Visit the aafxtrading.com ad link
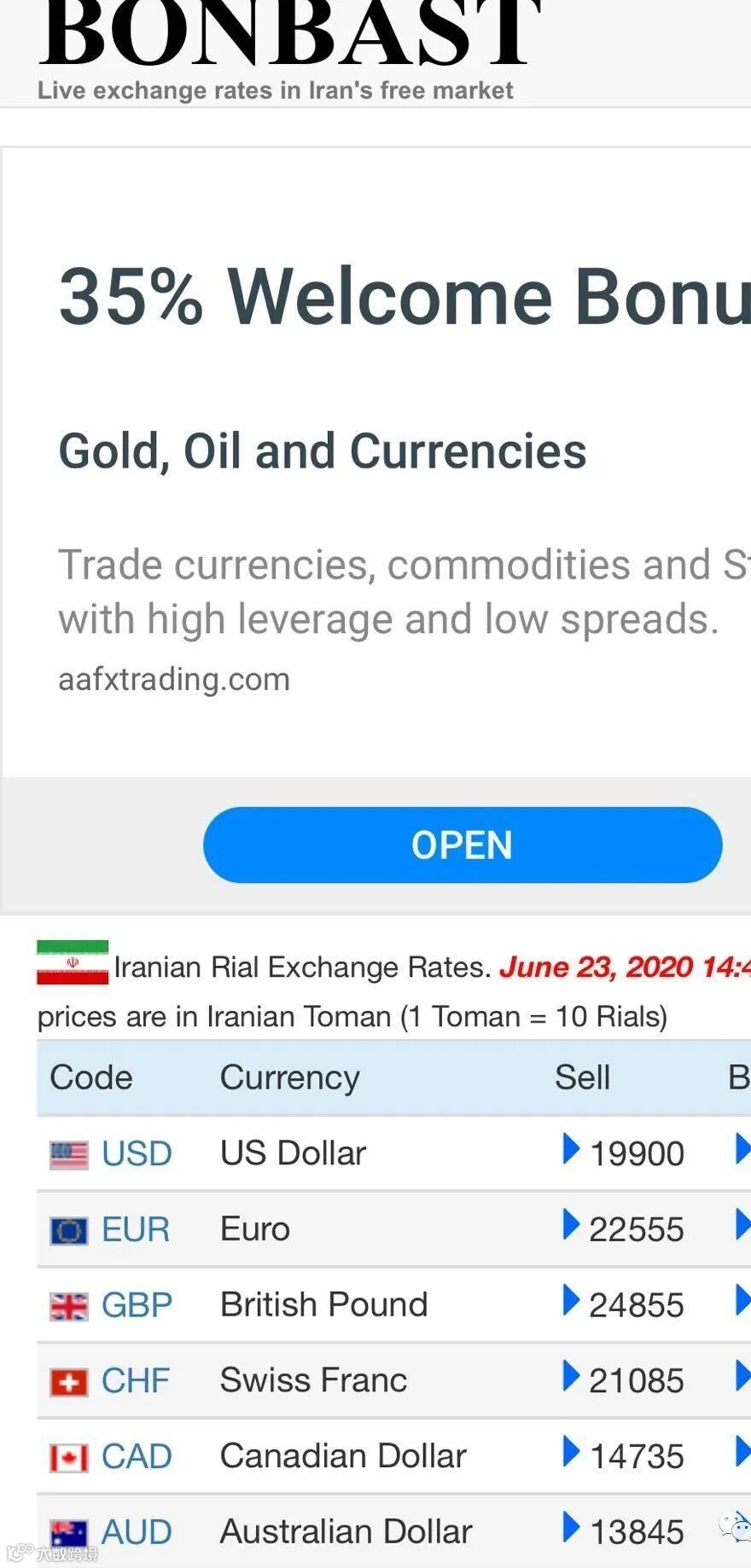This screenshot has width=751, height=1568. pyautogui.click(x=174, y=679)
